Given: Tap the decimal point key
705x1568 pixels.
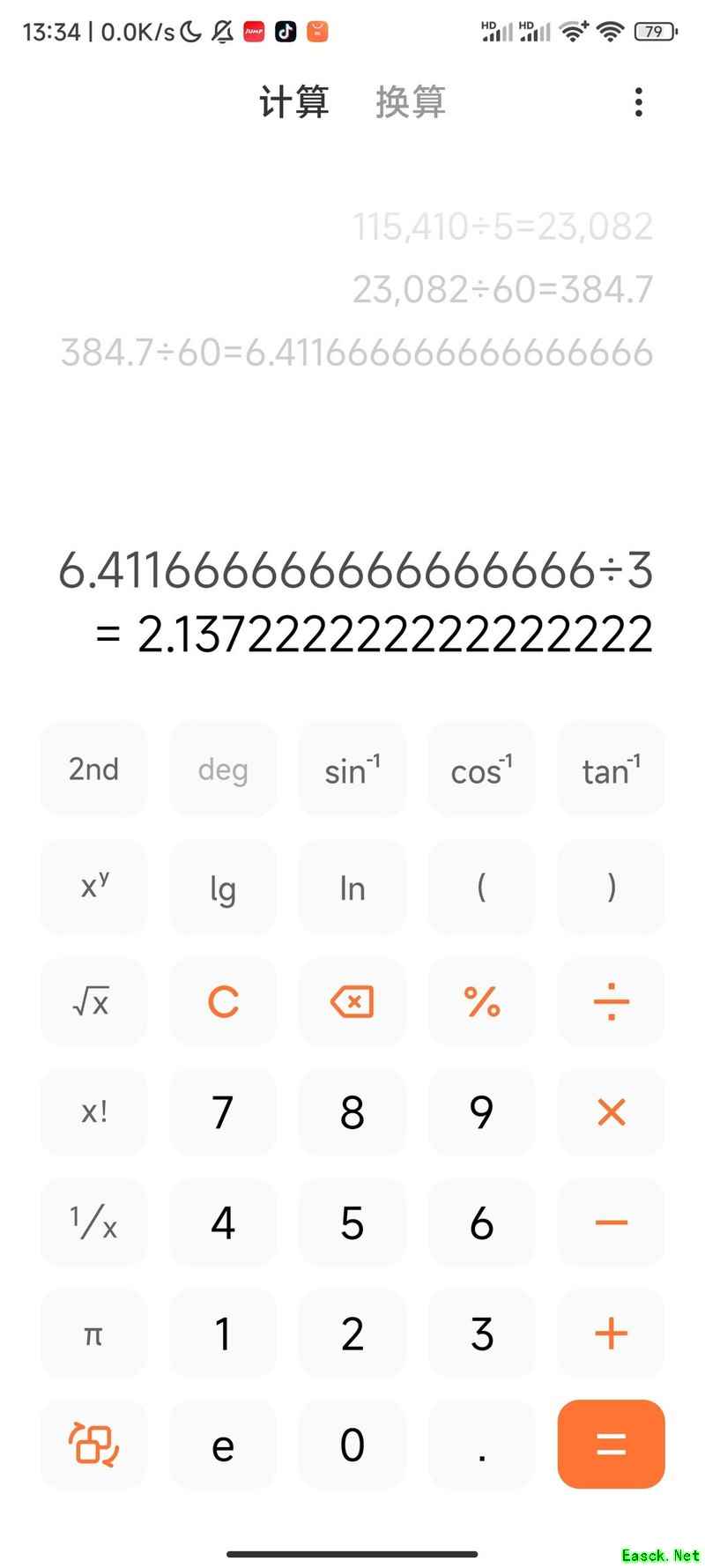Looking at the screenshot, I should [481, 1444].
